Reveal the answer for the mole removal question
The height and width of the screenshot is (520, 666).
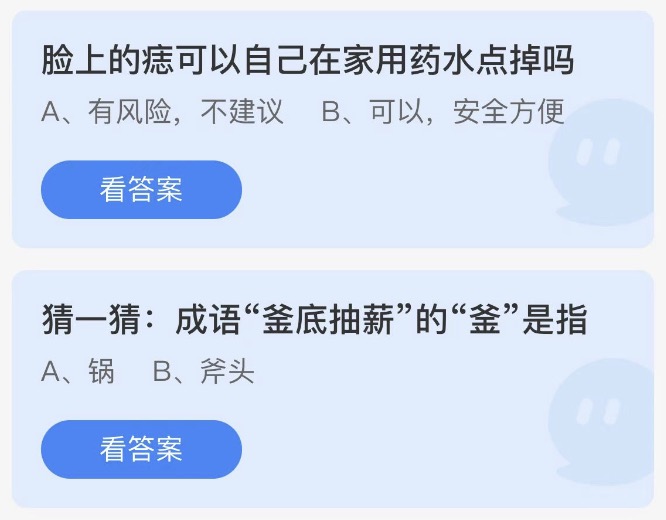141,189
